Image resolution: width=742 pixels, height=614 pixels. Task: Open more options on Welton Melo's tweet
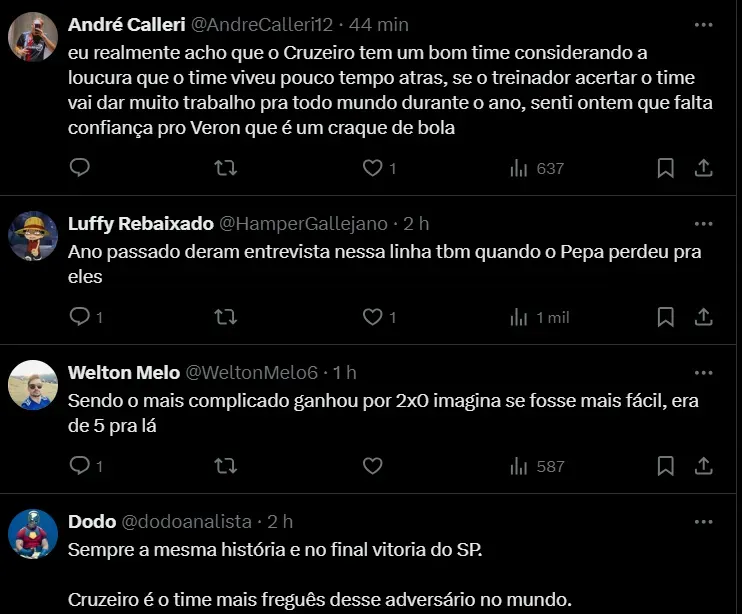click(x=703, y=372)
